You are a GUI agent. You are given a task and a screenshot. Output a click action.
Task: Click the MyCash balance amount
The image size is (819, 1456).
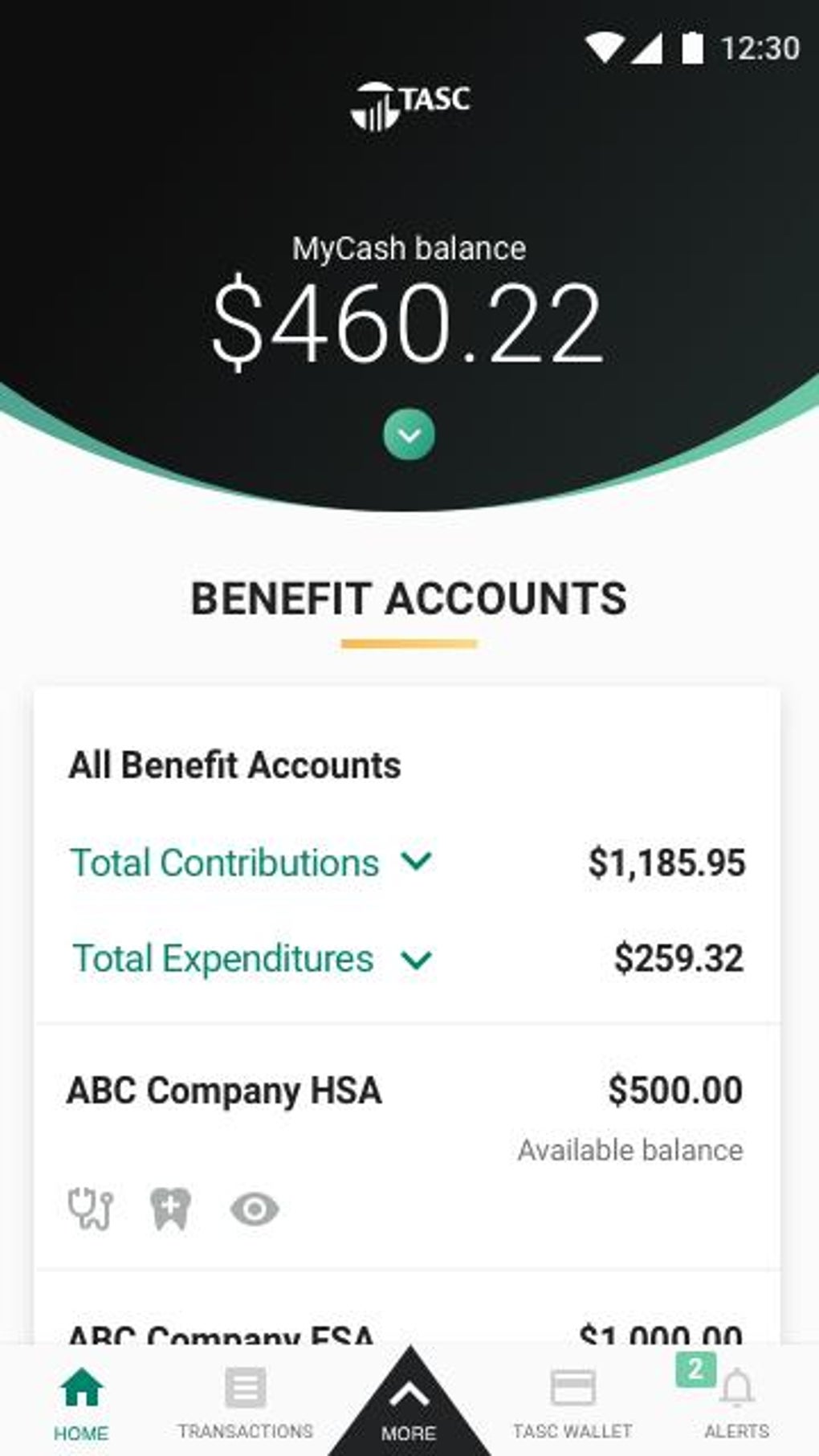[409, 320]
